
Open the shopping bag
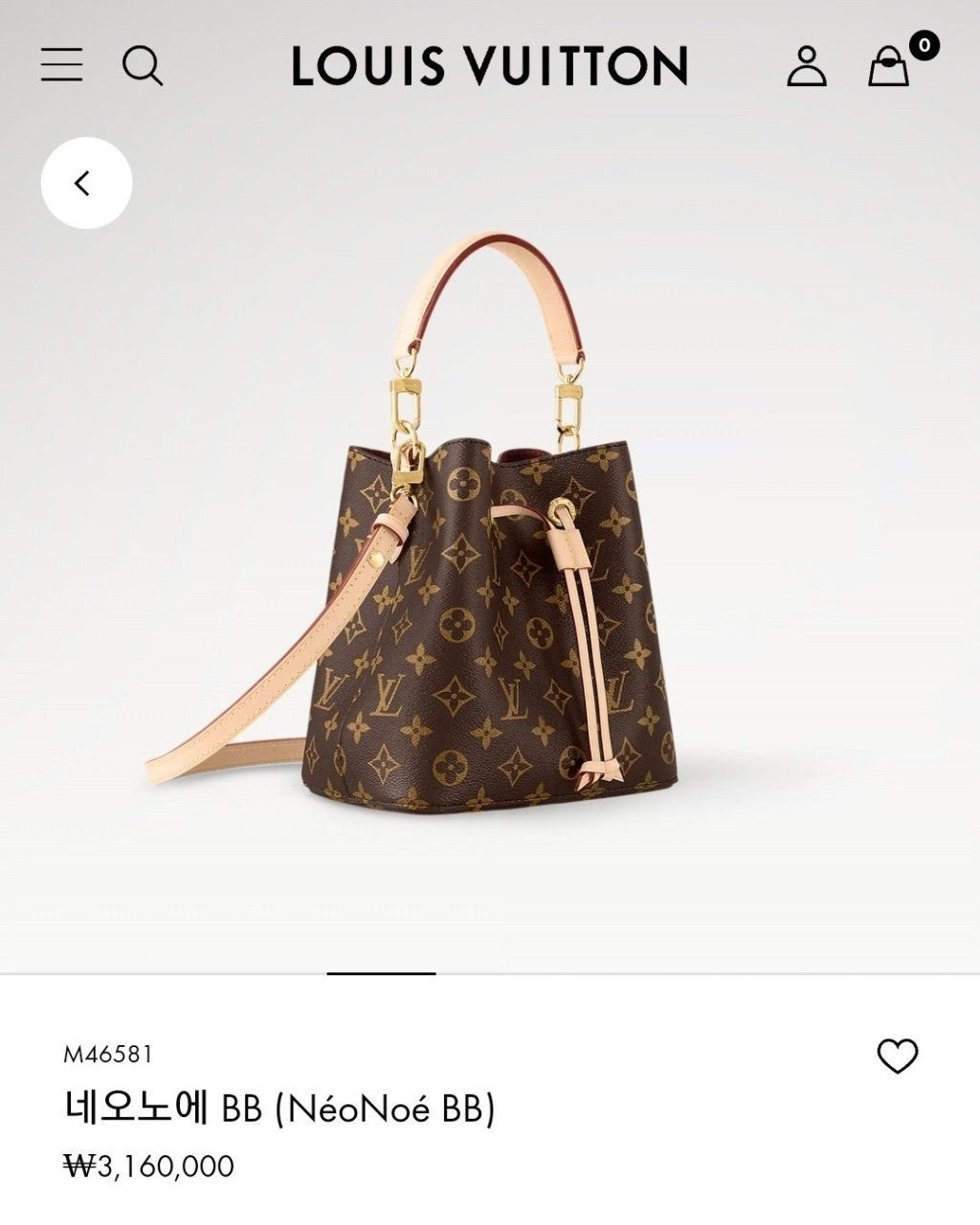[889, 66]
